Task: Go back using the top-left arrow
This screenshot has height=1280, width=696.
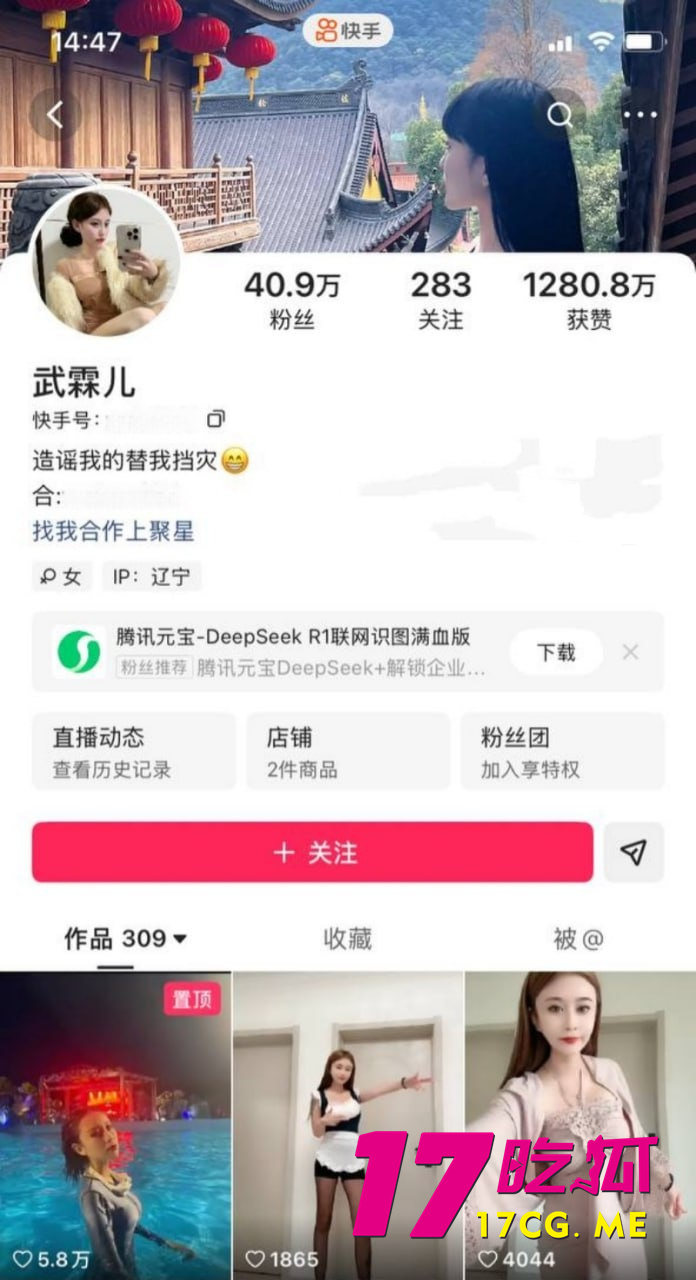Action: point(55,115)
